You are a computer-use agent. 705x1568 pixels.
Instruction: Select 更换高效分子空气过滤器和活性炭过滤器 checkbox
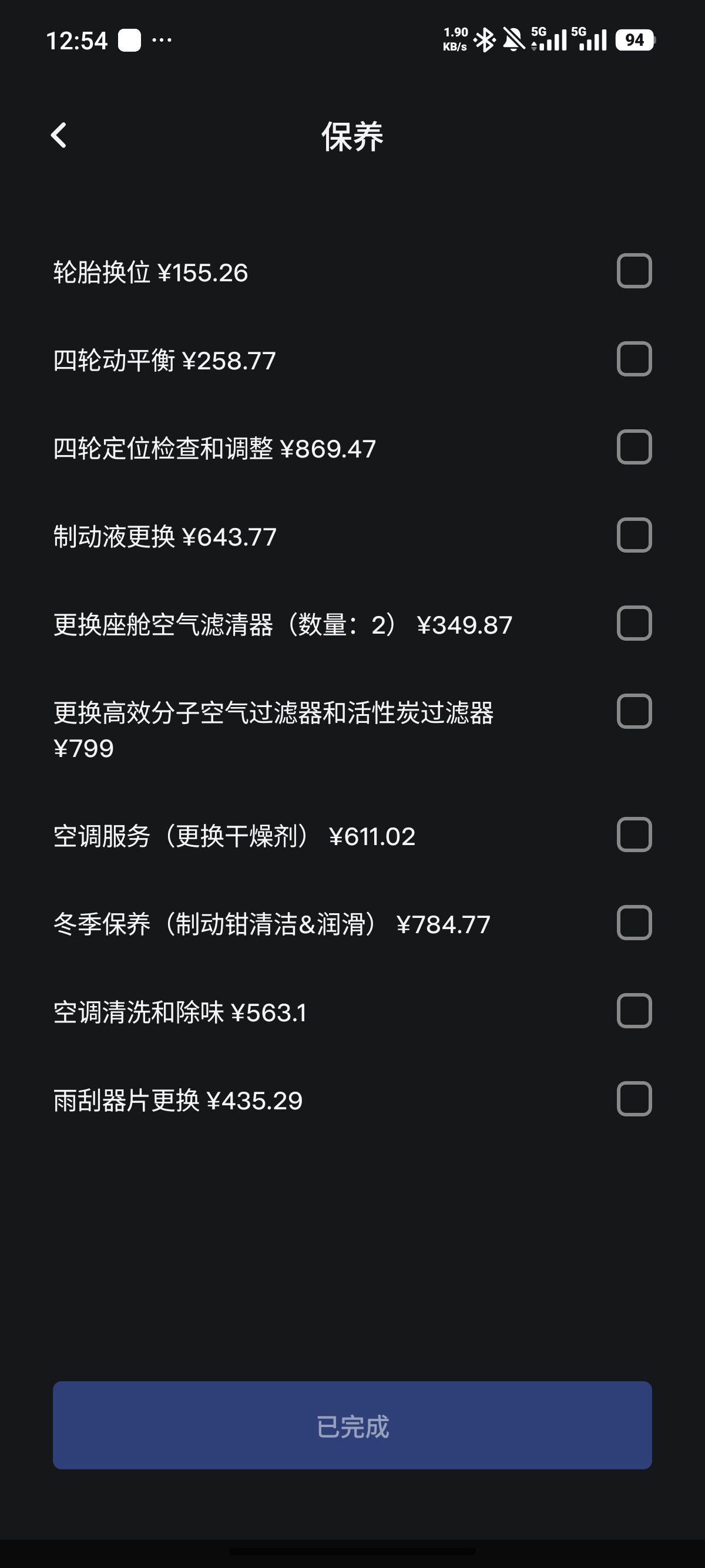point(634,711)
